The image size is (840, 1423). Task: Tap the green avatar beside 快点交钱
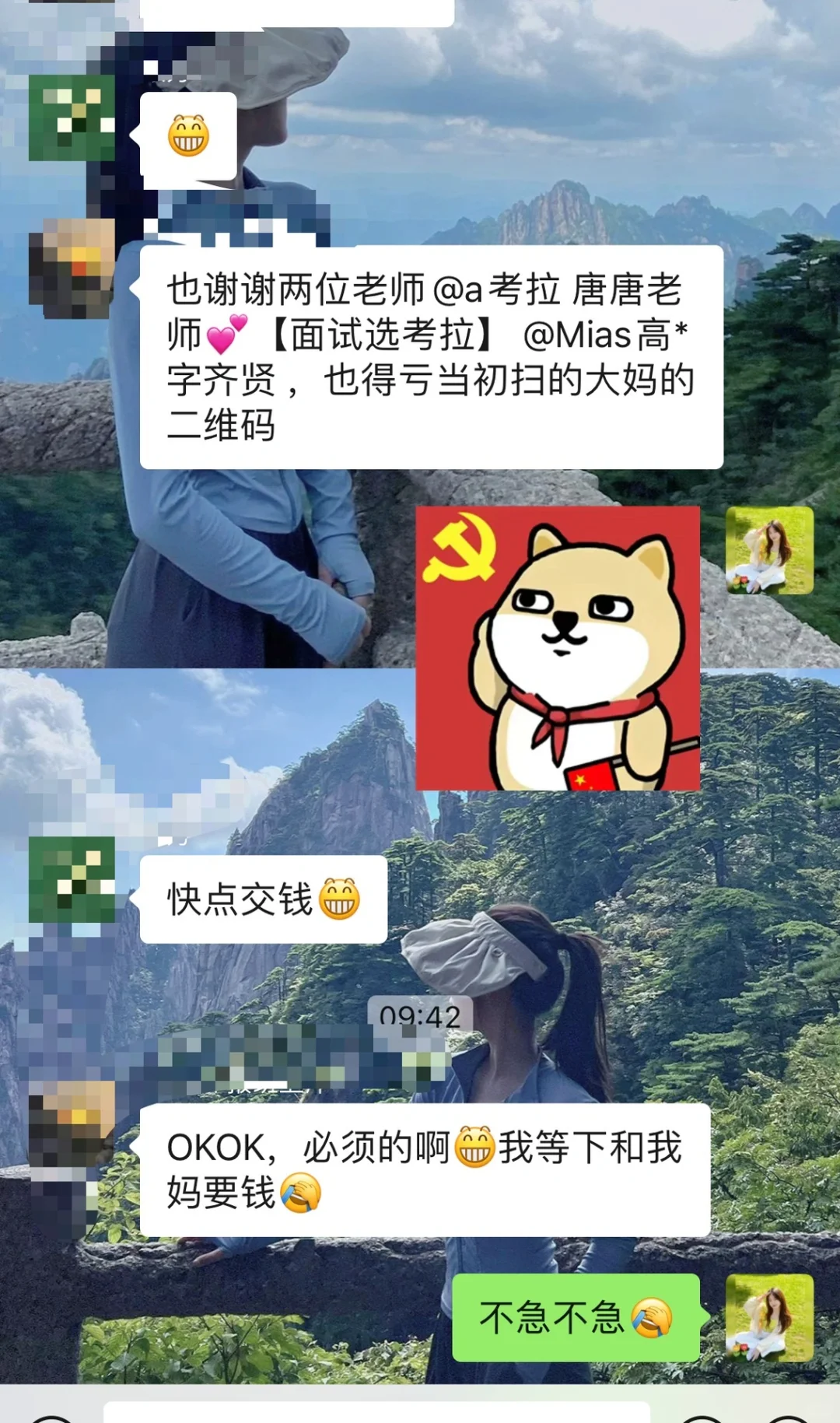coord(72,879)
